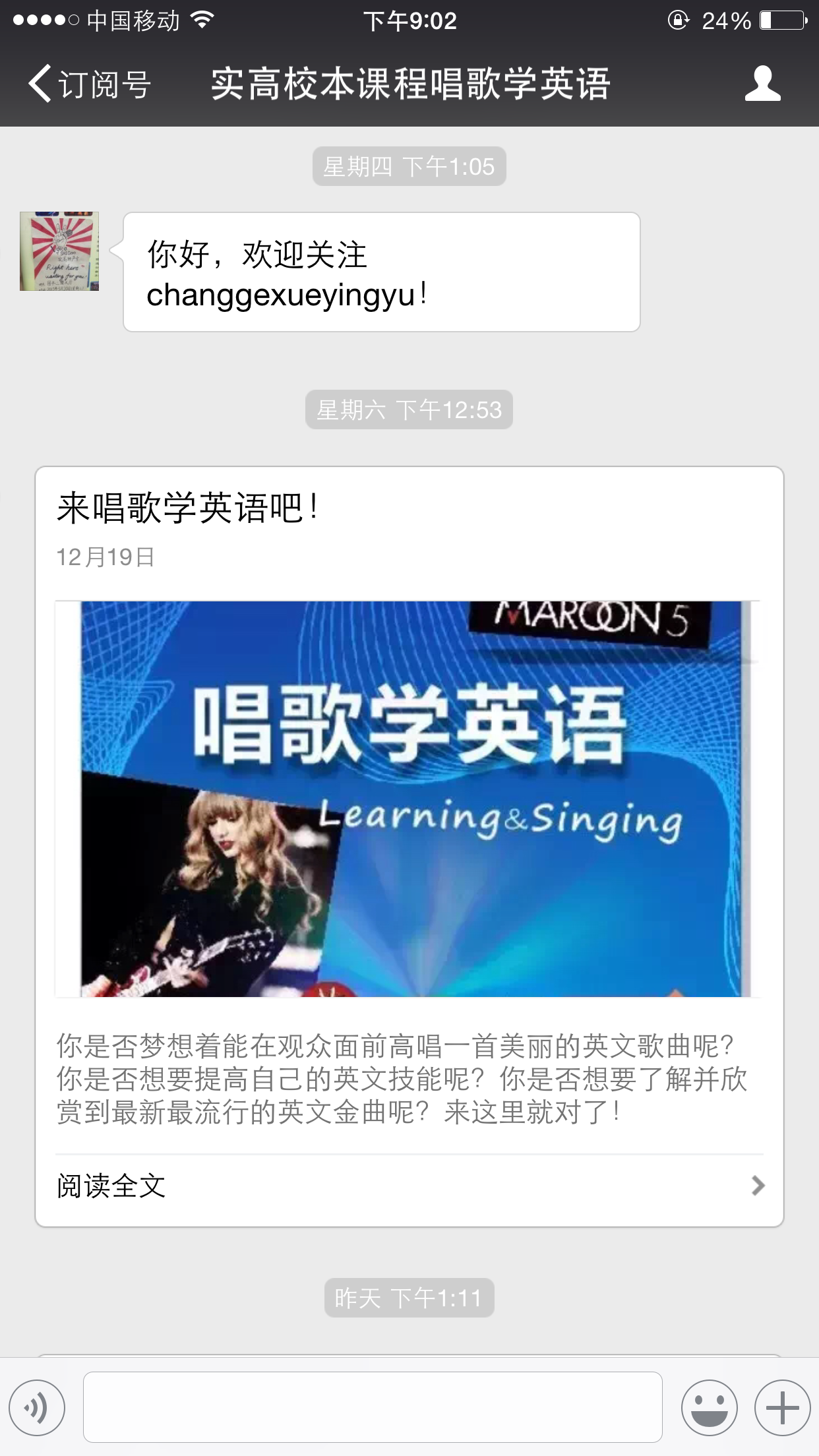This screenshot has height=1456, width=819.
Task: Switch to voice message input
Action: pos(38,1408)
